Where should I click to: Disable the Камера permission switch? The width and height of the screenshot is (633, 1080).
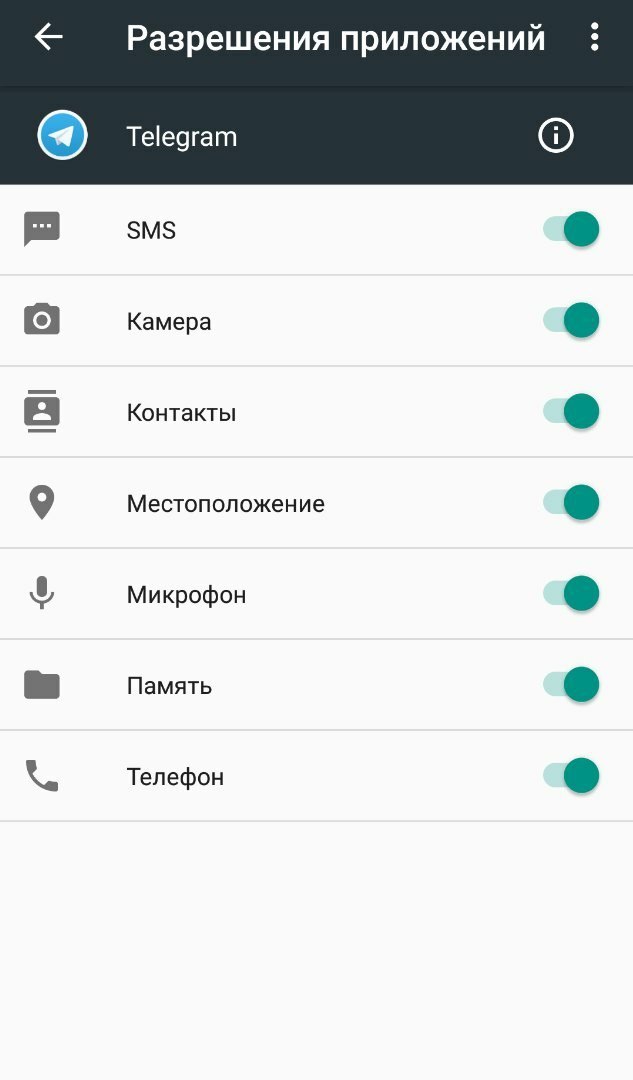(x=571, y=320)
